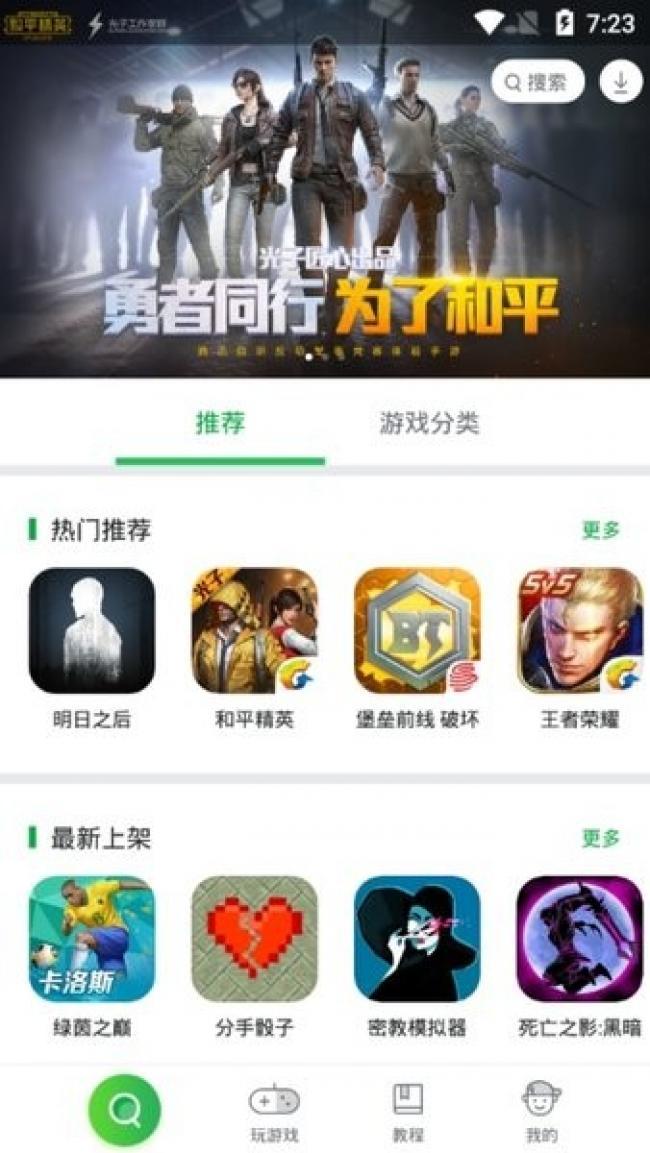Open the game 王者荣耀
650x1153 pixels.
pos(579,631)
